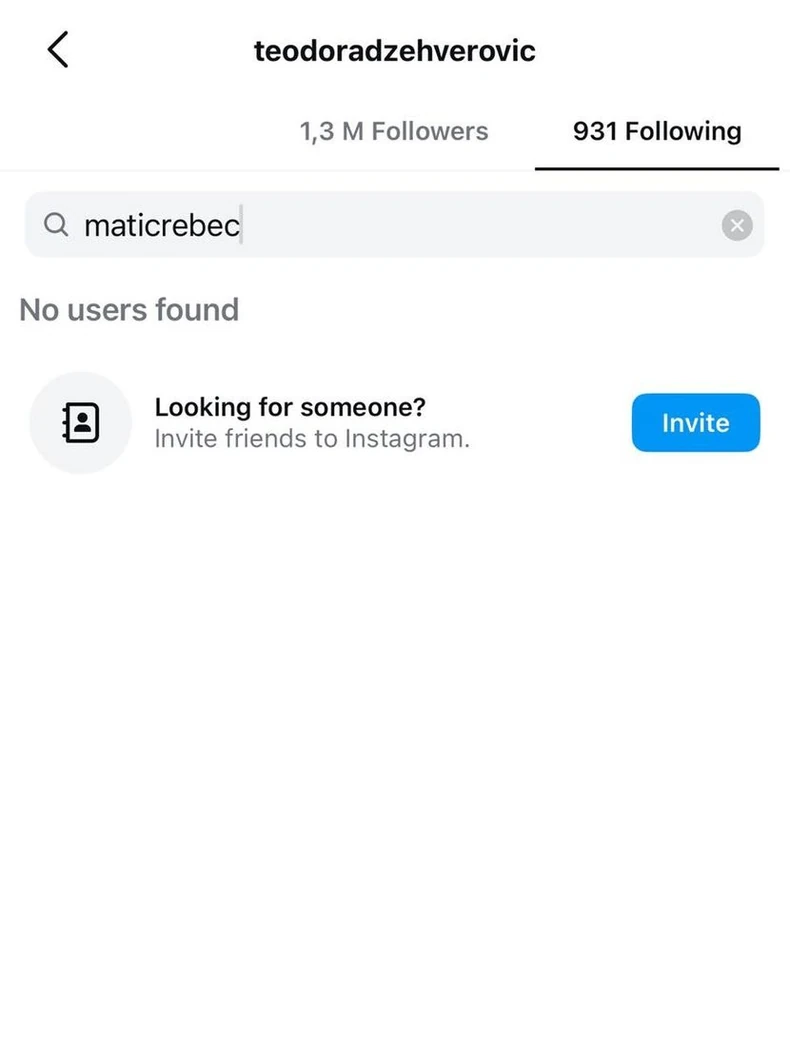Click the gray X to clear search text
Image resolution: width=790 pixels, height=1052 pixels.
click(737, 225)
